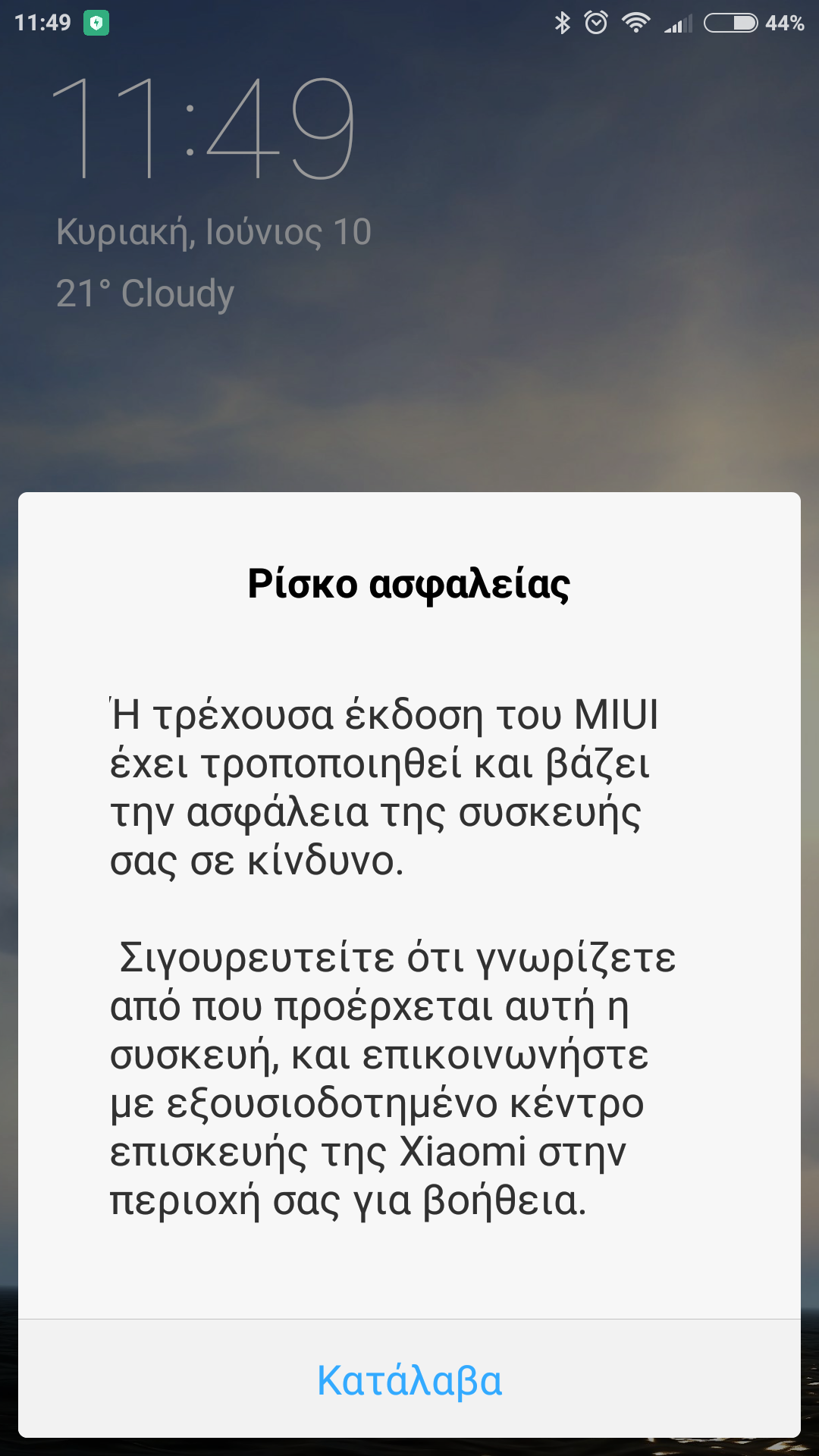Tap Κατάλαβα to dismiss the security warning
This screenshot has height=1456, width=819.
tap(409, 1379)
